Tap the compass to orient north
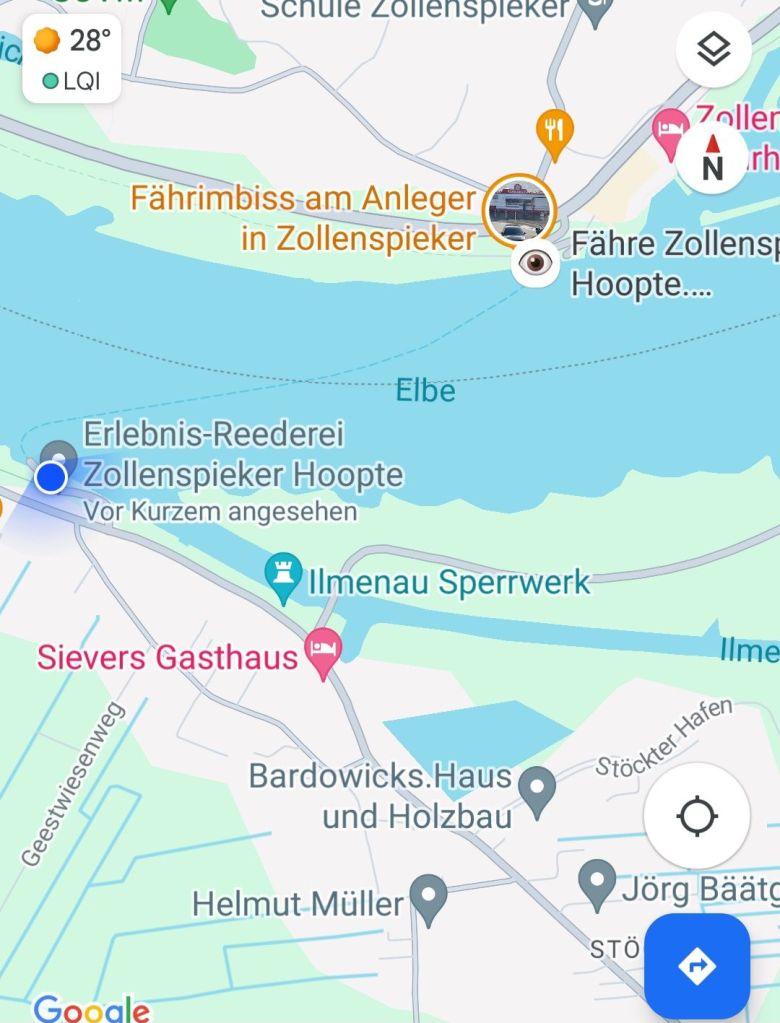 712,158
